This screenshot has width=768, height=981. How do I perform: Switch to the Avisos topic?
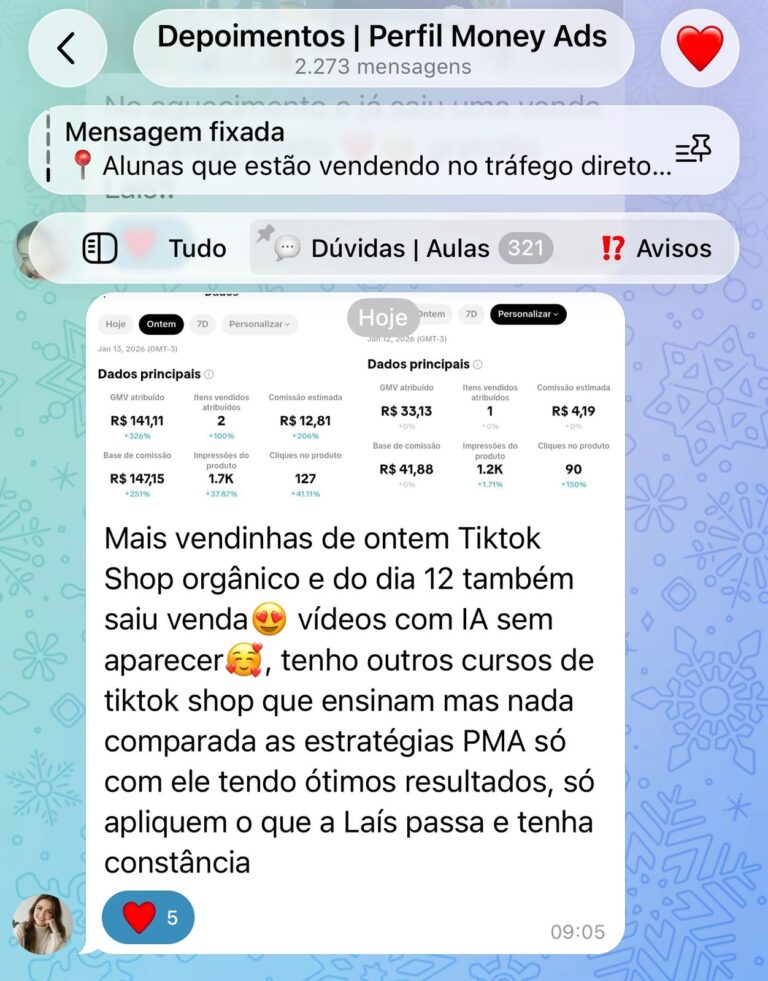tap(656, 248)
